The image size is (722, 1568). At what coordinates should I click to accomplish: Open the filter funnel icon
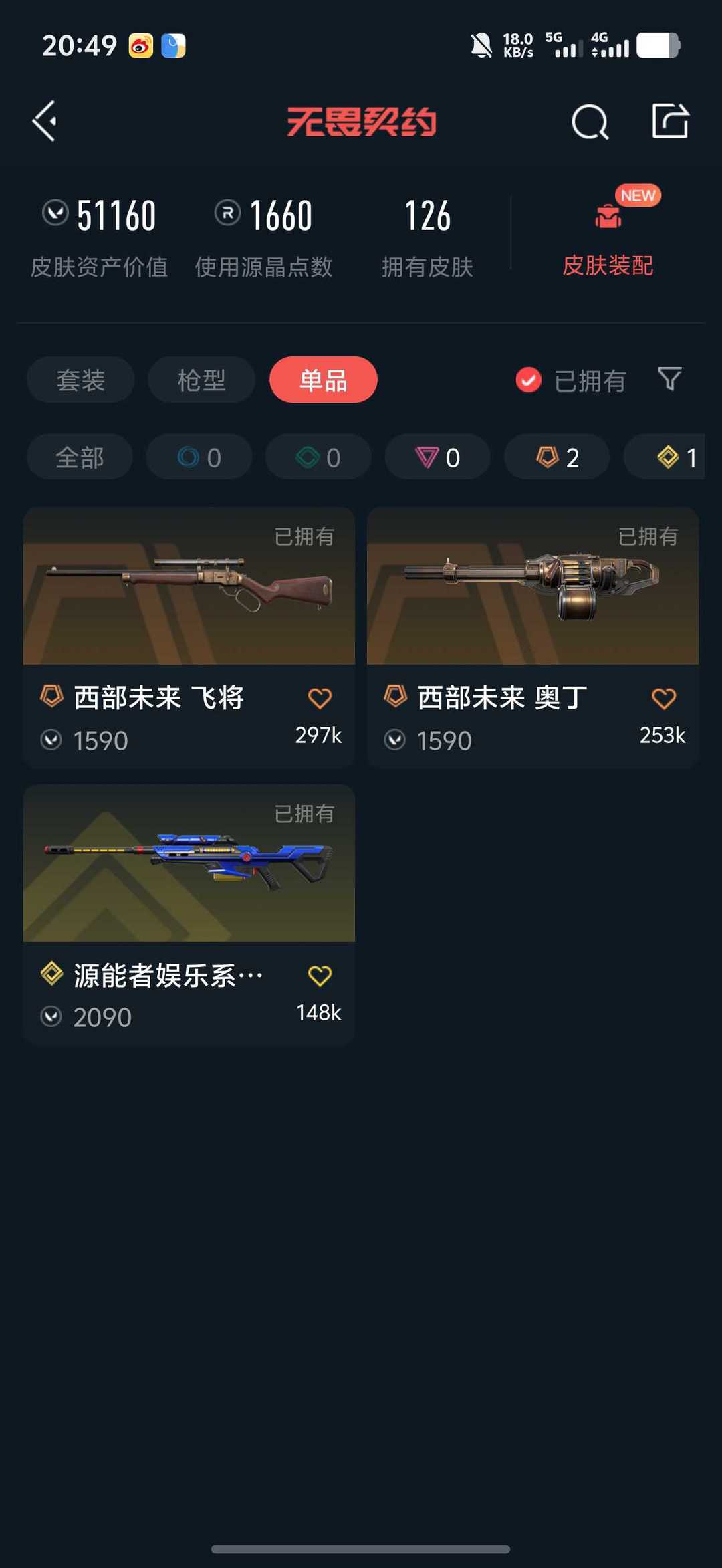click(x=669, y=379)
